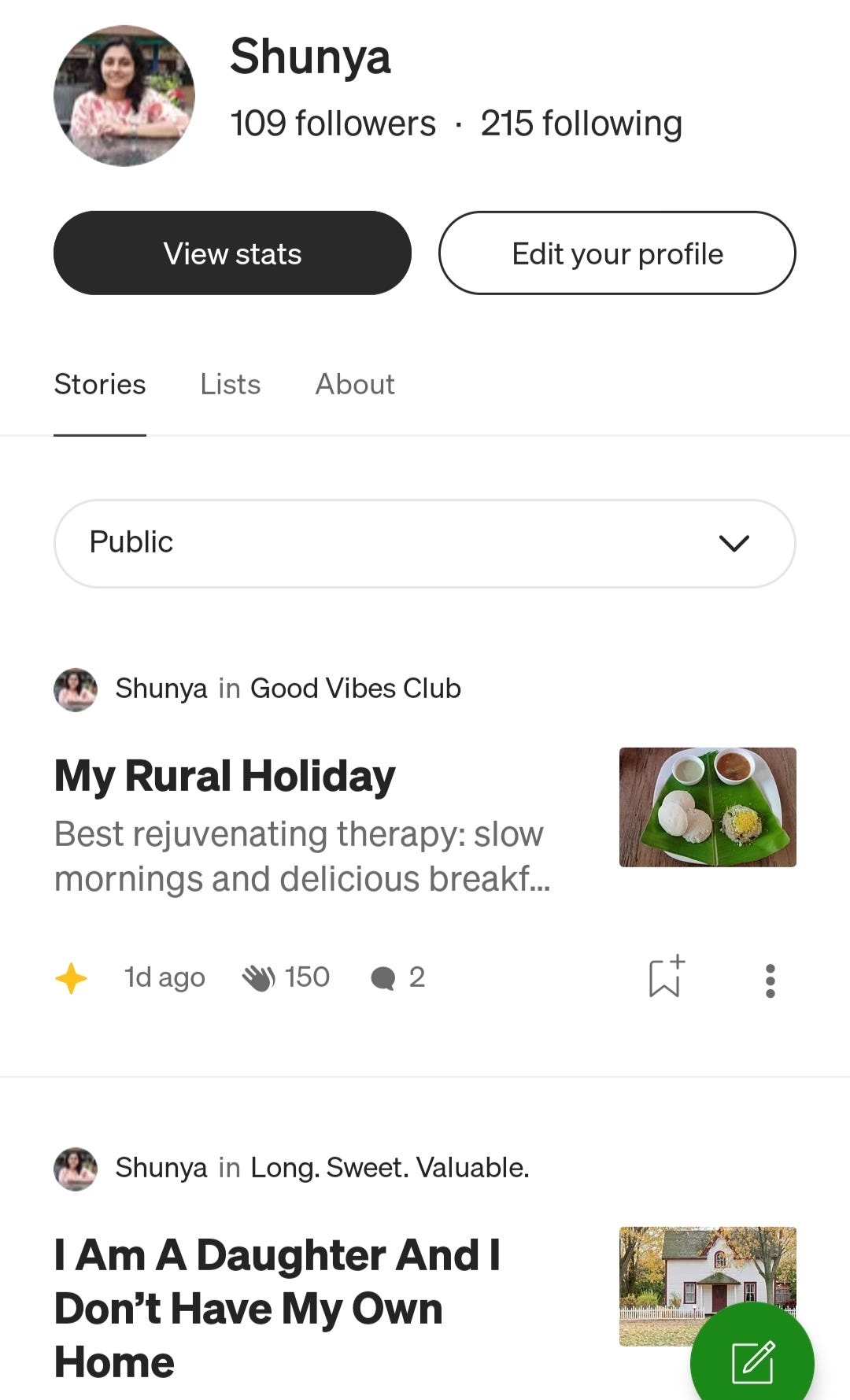Edit your profile
Viewport: 850px width, 1400px height.
[x=617, y=253]
